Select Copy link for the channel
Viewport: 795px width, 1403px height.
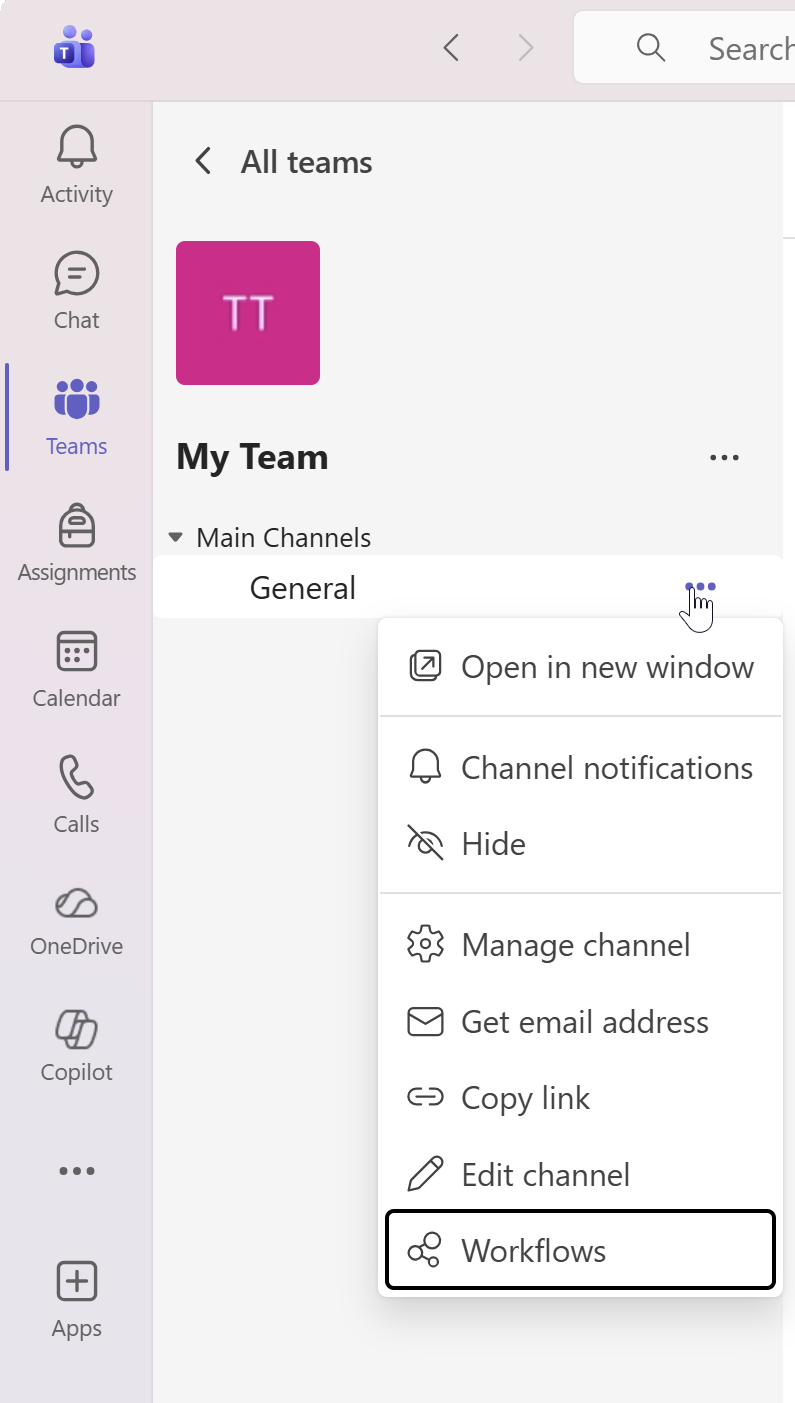[x=525, y=1097]
